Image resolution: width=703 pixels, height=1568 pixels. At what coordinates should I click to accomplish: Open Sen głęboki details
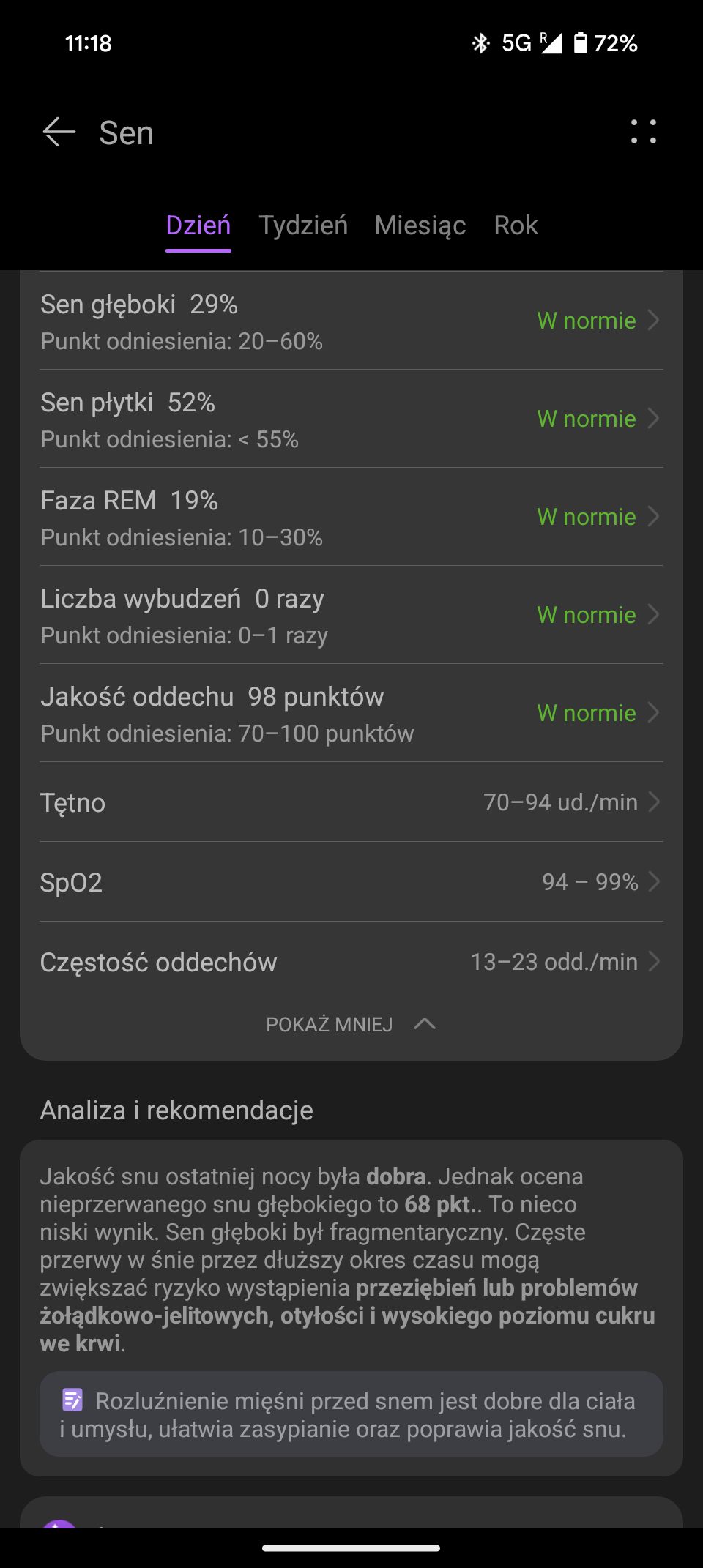pyautogui.click(x=351, y=321)
